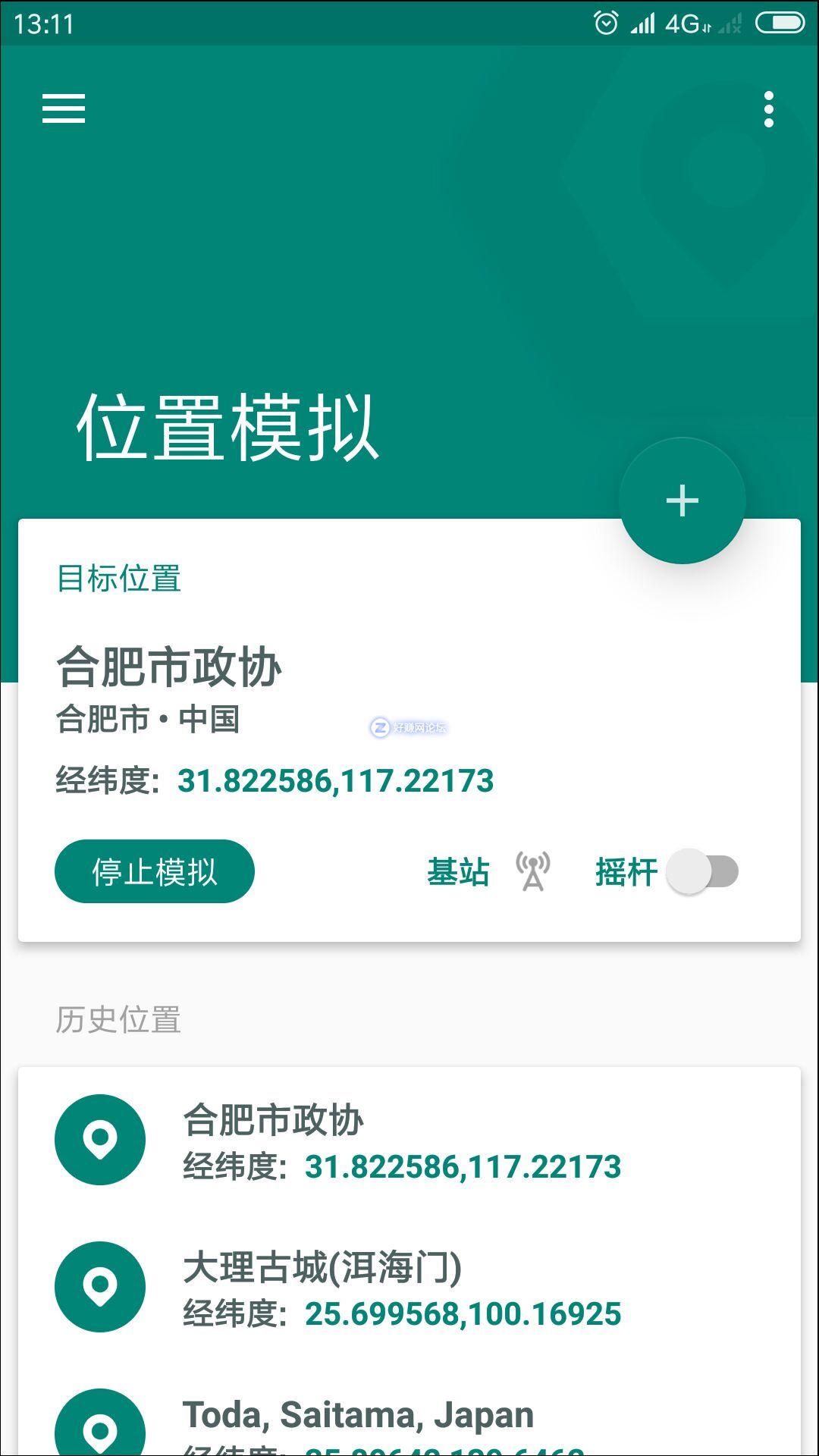The height and width of the screenshot is (1456, 819).
Task: Open the three-dot overflow menu
Action: [x=768, y=109]
